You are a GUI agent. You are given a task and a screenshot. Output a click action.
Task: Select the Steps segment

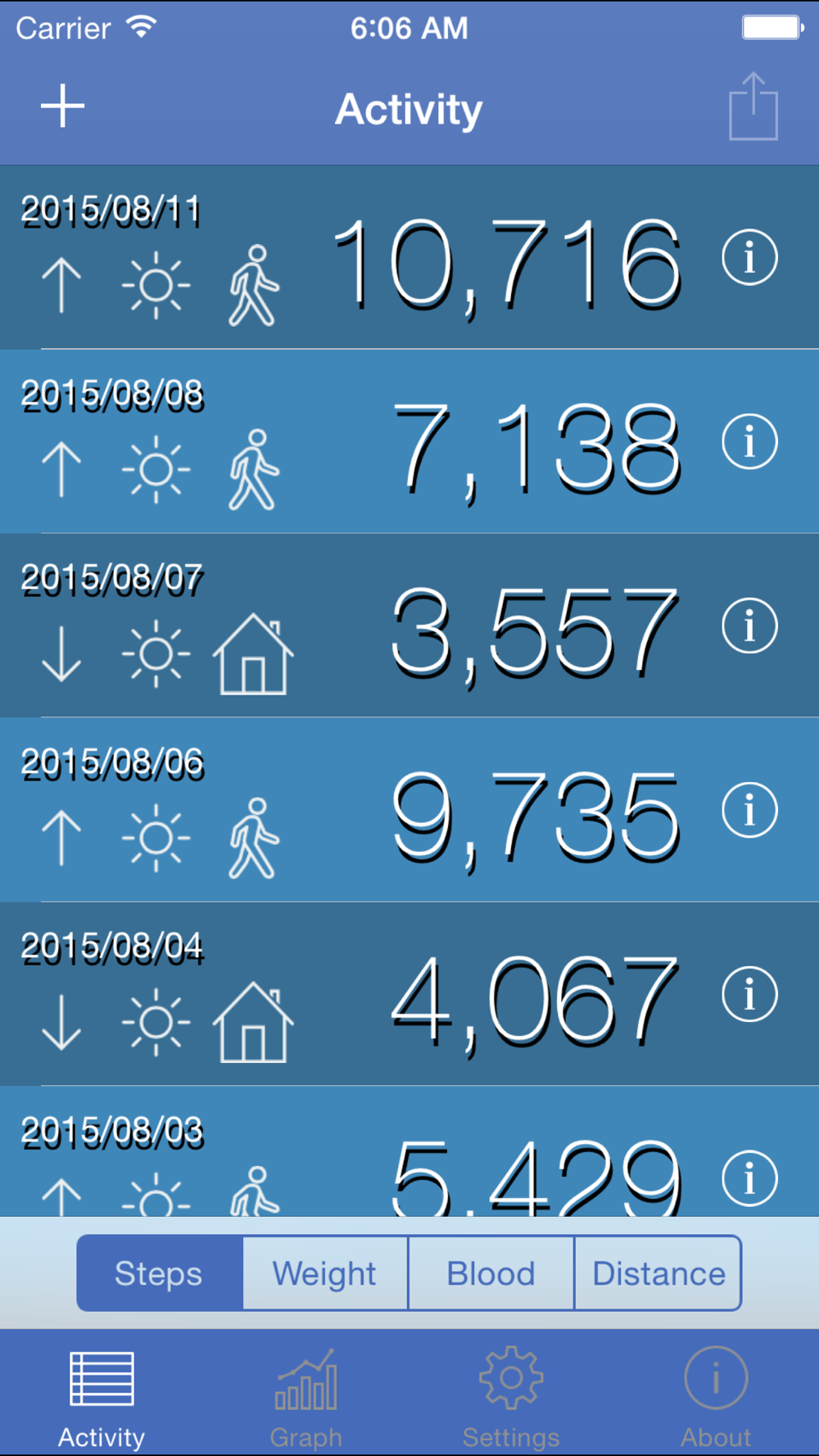pos(160,1273)
